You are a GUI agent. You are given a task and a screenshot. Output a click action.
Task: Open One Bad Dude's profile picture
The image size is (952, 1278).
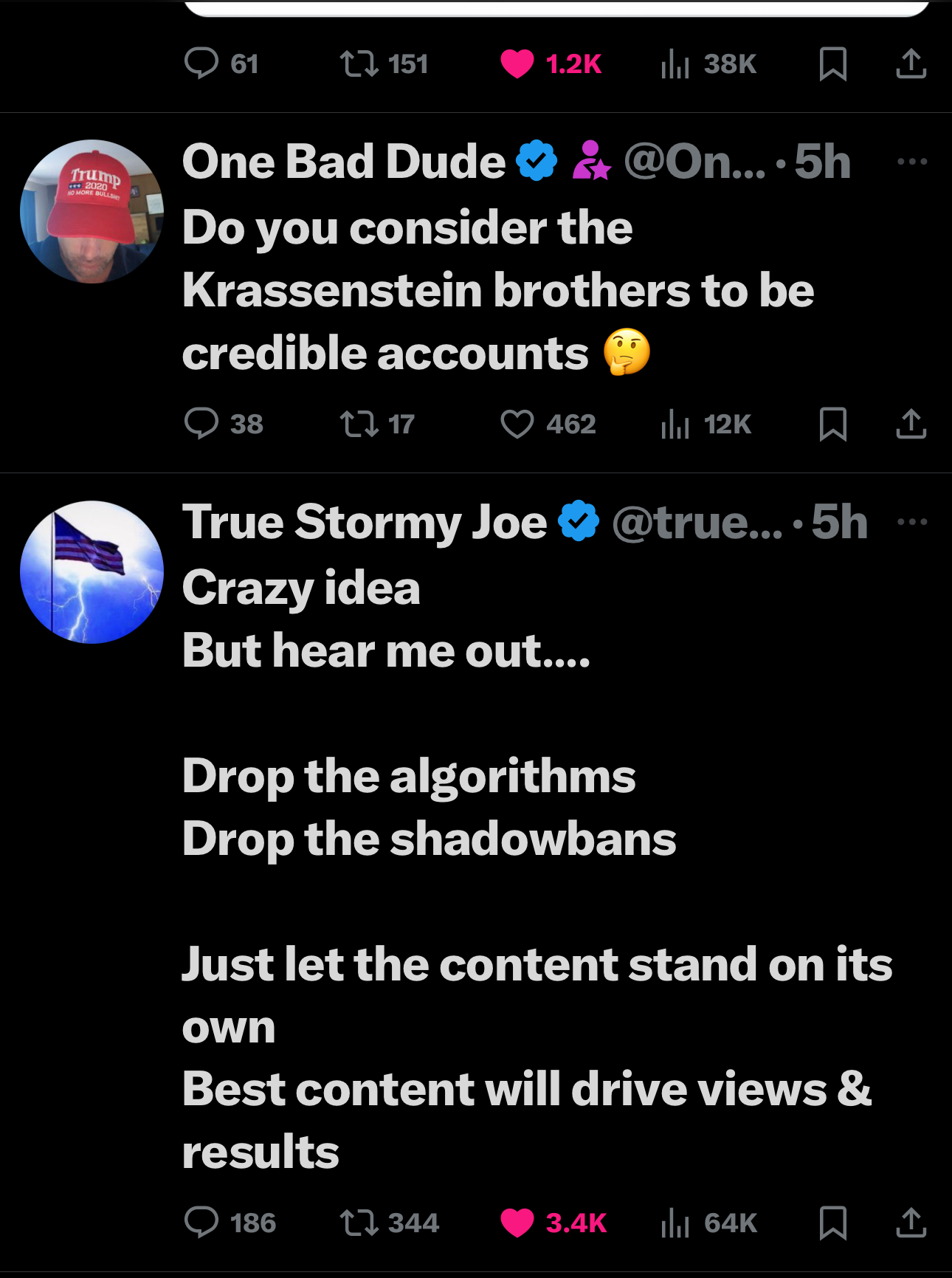click(92, 212)
